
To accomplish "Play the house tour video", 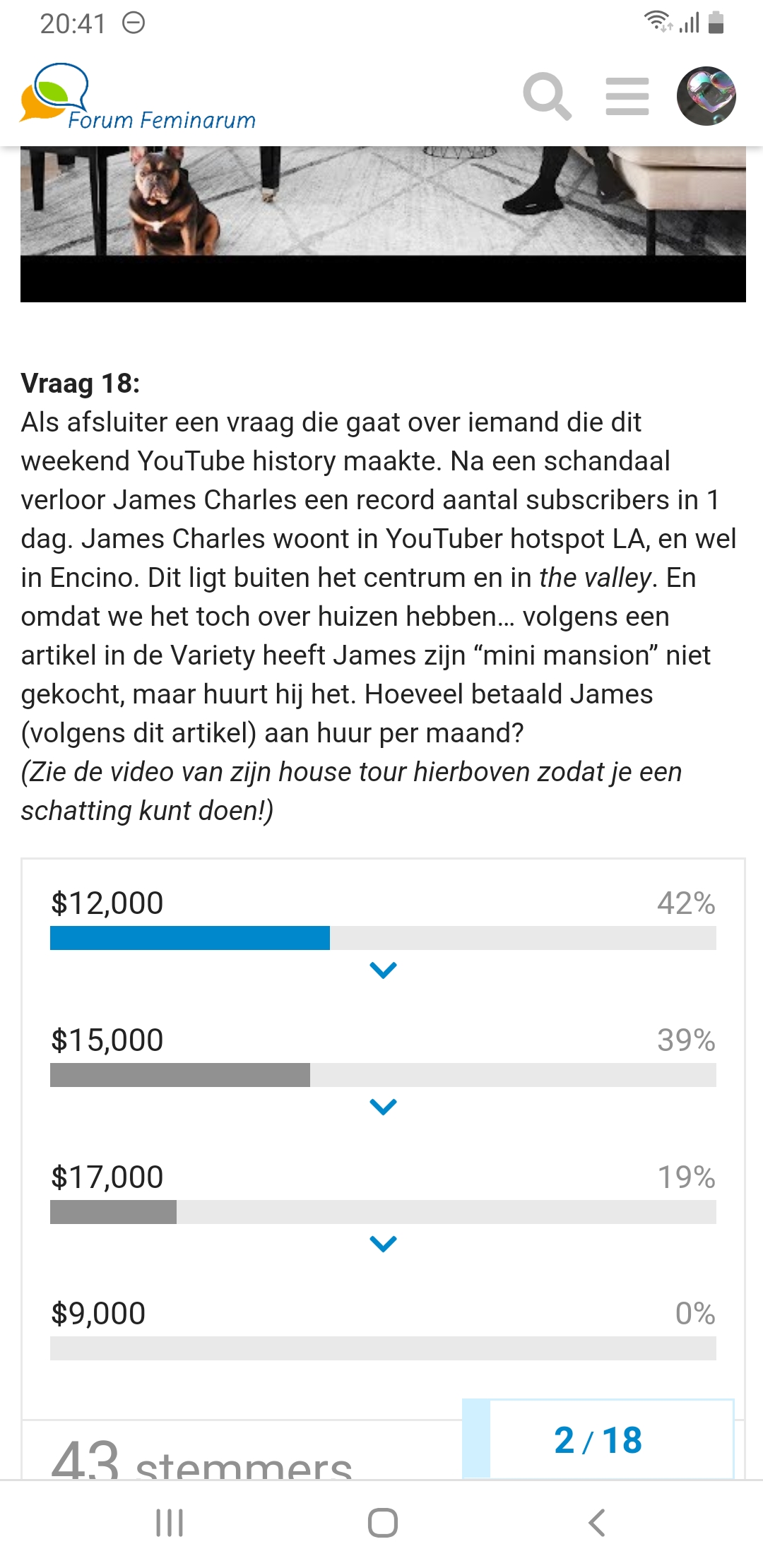I will click(383, 224).
